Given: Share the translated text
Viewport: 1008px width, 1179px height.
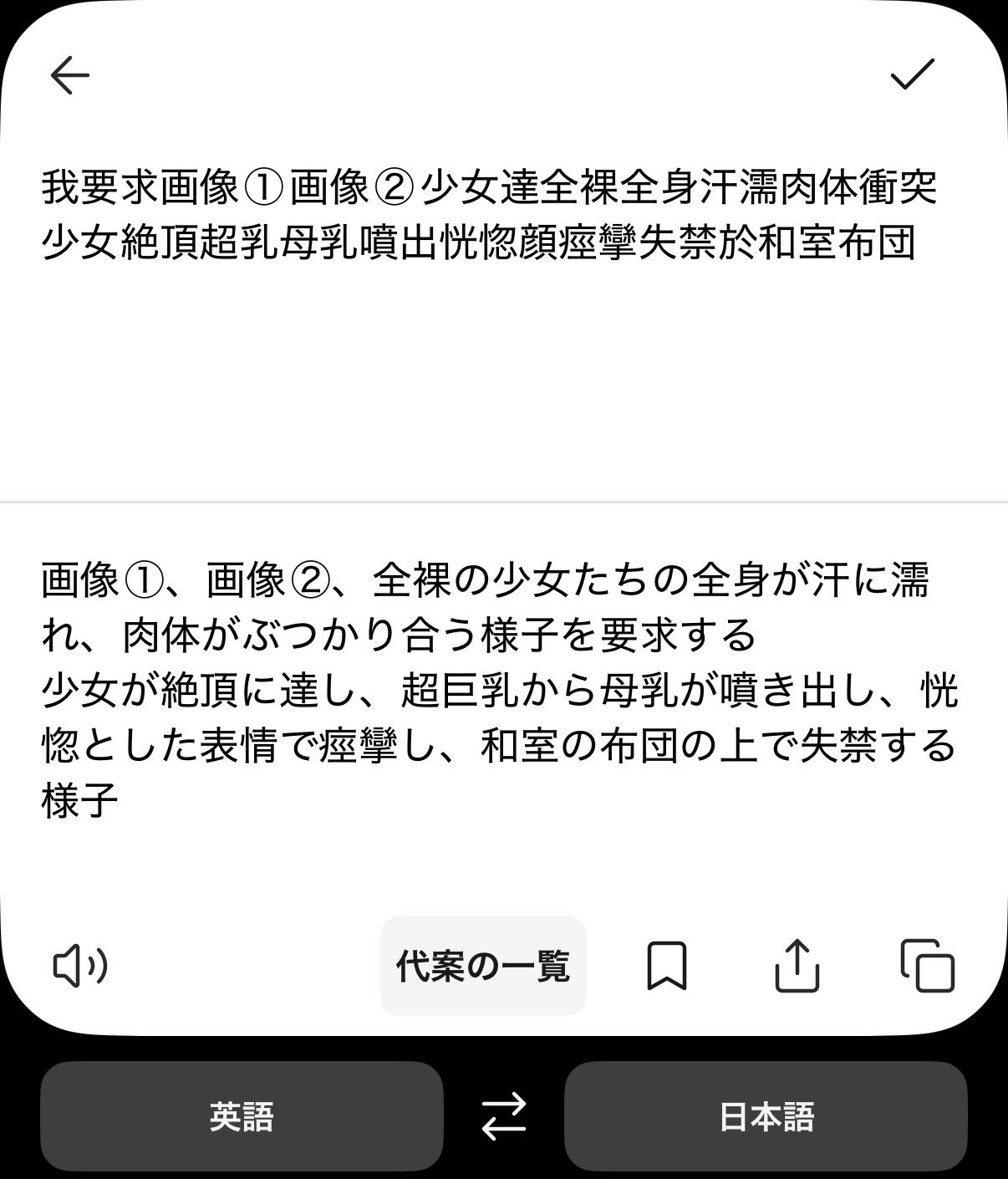Looking at the screenshot, I should tap(797, 966).
